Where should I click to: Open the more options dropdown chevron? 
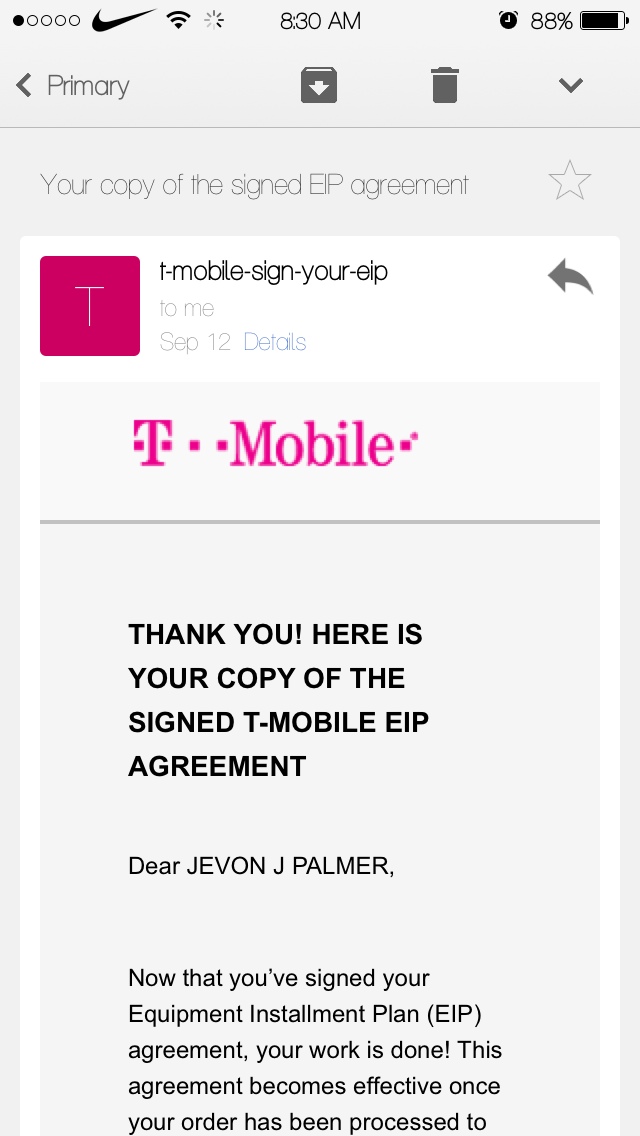click(x=571, y=85)
